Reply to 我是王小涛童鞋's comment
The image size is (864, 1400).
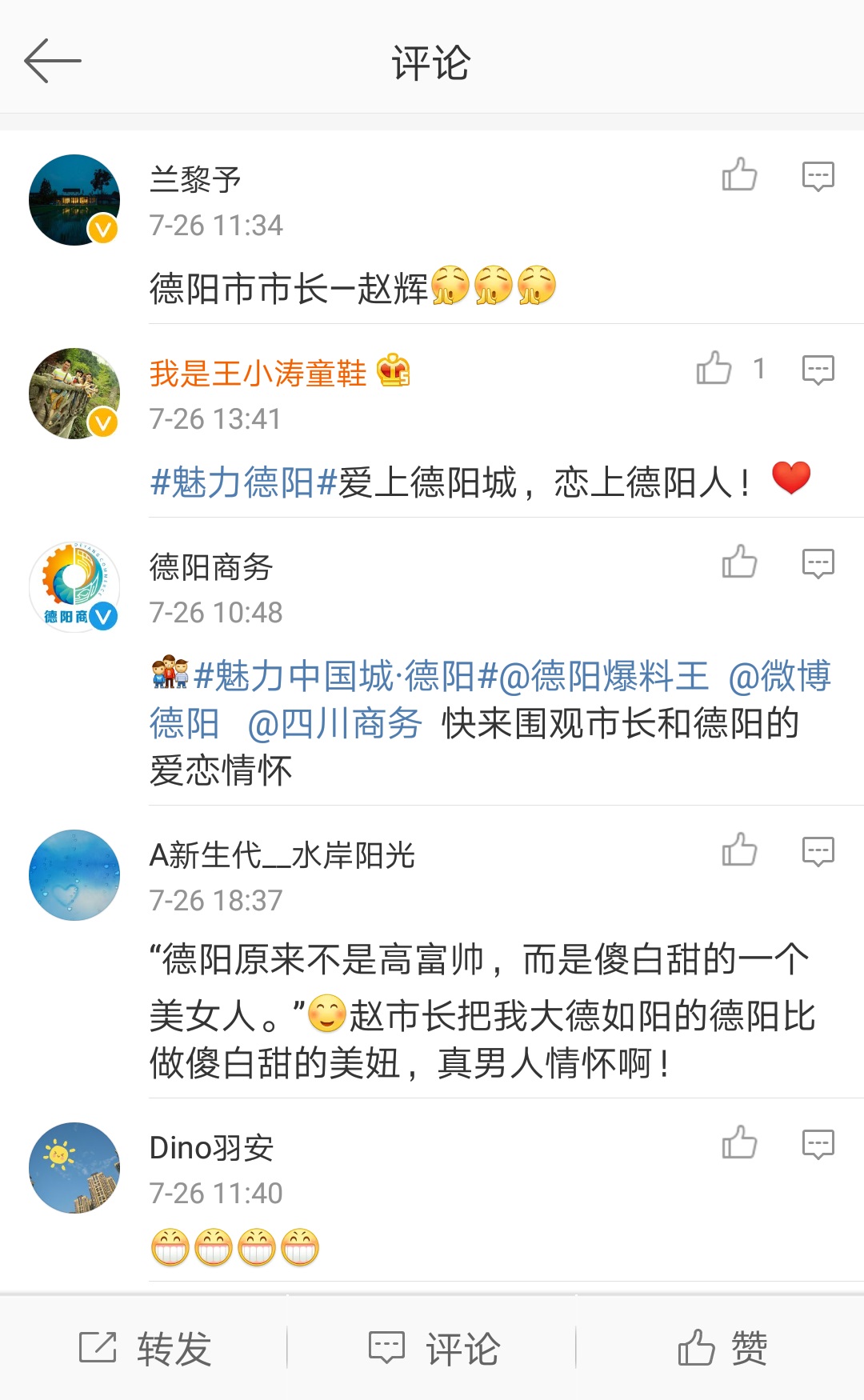tap(818, 370)
